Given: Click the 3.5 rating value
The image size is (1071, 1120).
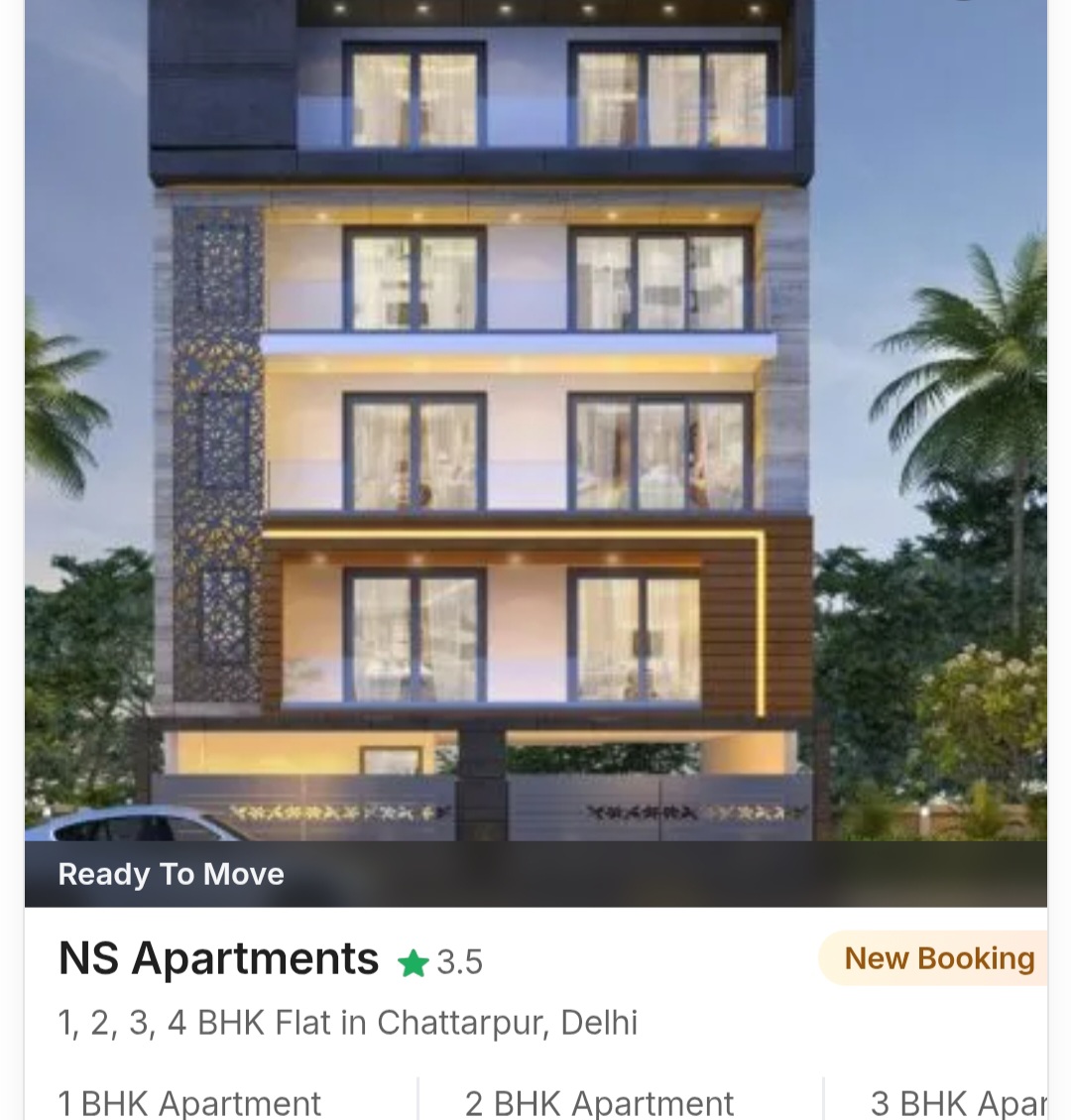Looking at the screenshot, I should [460, 960].
